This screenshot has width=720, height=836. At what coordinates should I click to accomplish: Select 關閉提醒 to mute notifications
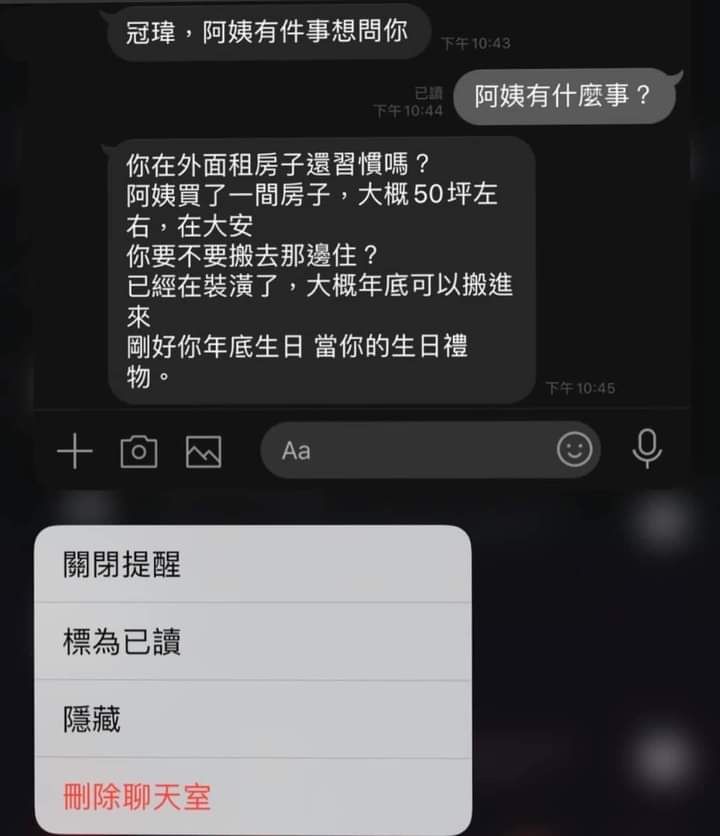coord(252,565)
